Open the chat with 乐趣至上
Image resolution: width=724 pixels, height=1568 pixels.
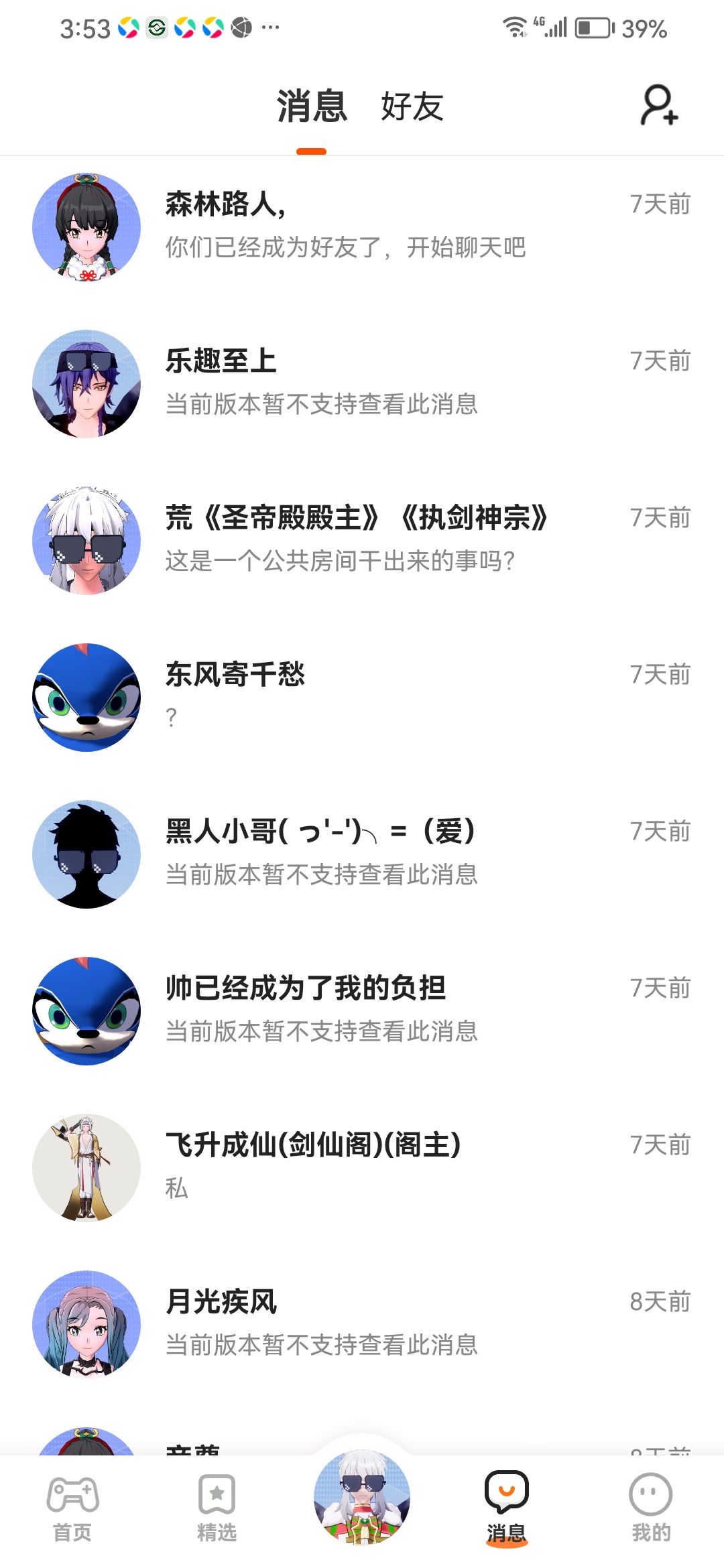coord(362,383)
